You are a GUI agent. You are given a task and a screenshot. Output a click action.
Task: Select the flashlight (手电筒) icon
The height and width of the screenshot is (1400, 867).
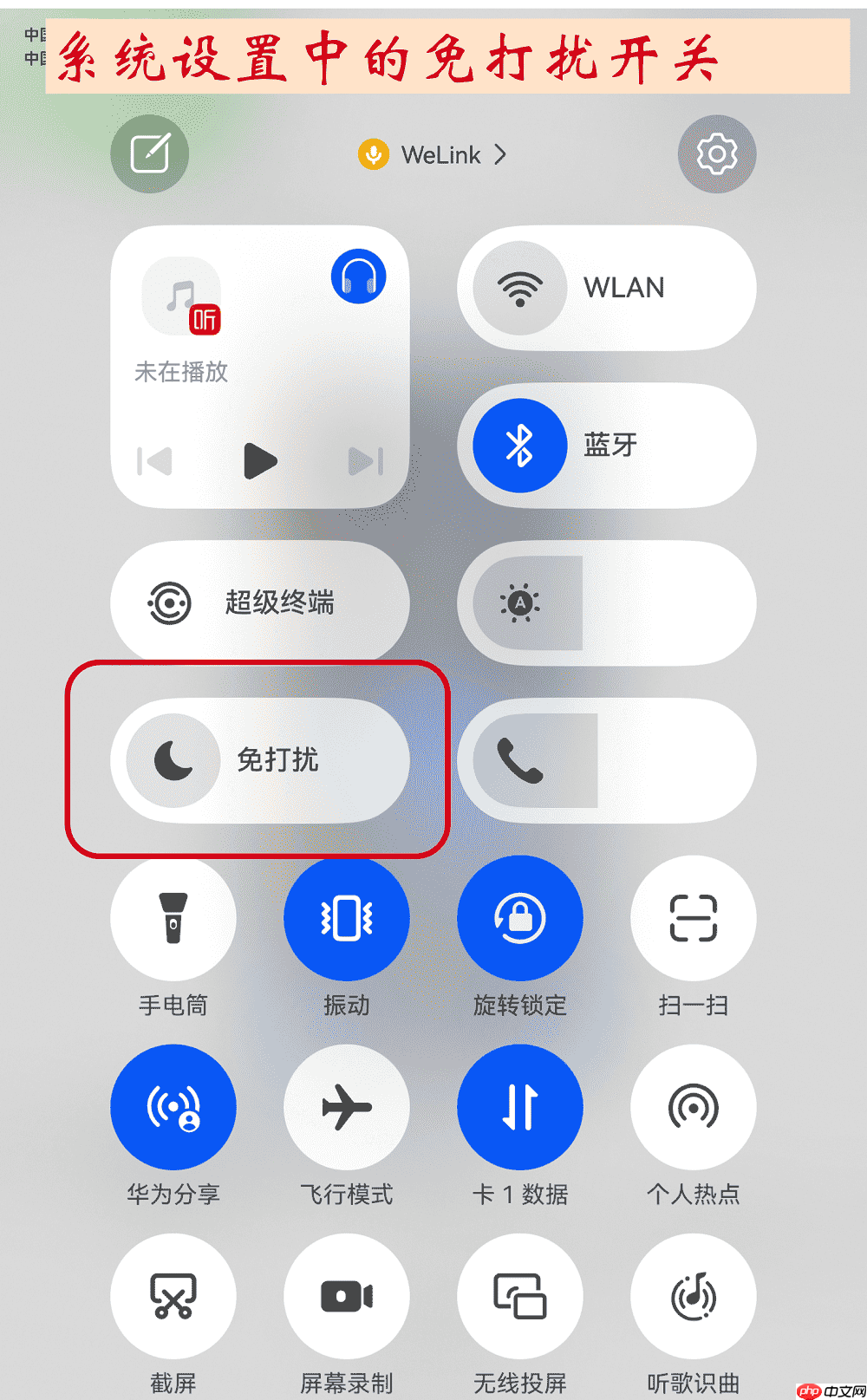(x=173, y=918)
